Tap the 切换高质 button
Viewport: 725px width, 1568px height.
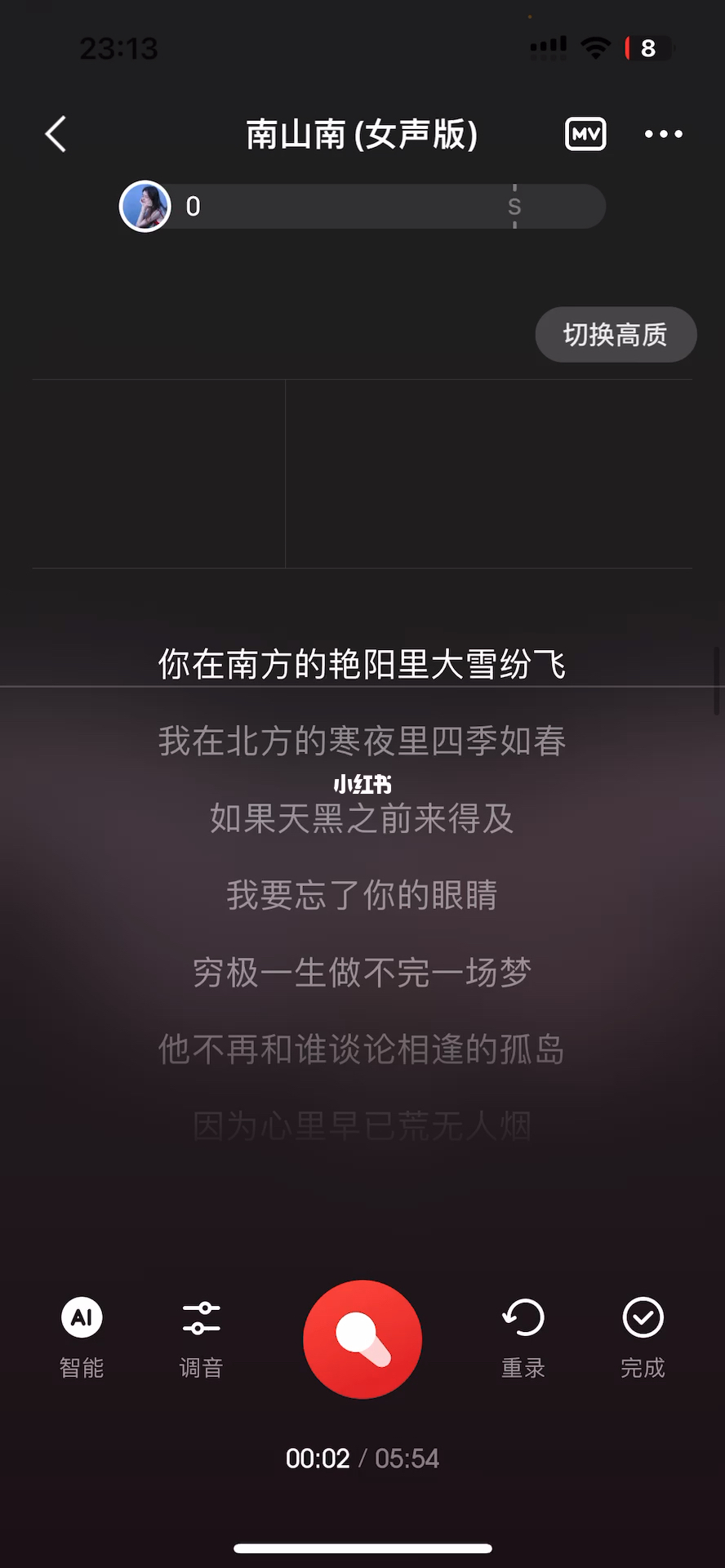pos(616,334)
